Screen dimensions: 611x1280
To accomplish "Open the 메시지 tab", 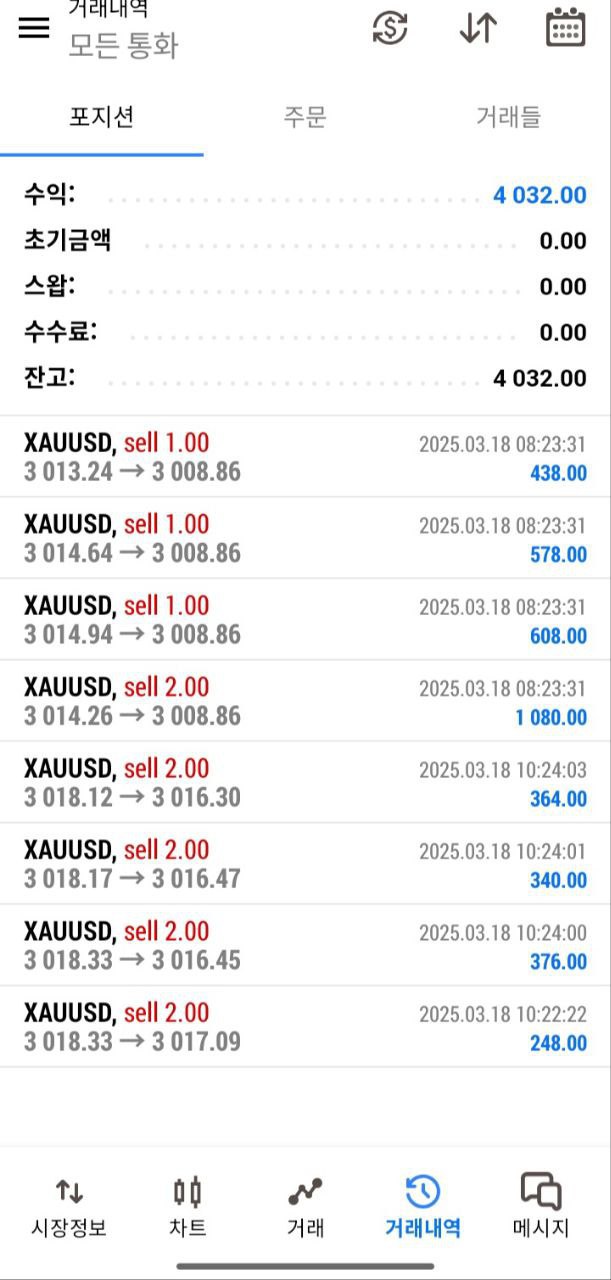I will pyautogui.click(x=541, y=1208).
